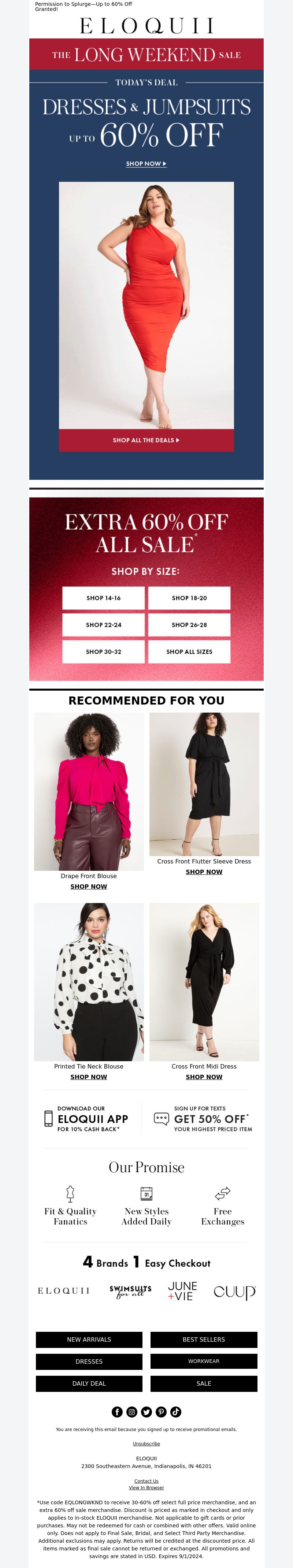
Task: Choose Shop 18-20 size
Action: click(189, 598)
